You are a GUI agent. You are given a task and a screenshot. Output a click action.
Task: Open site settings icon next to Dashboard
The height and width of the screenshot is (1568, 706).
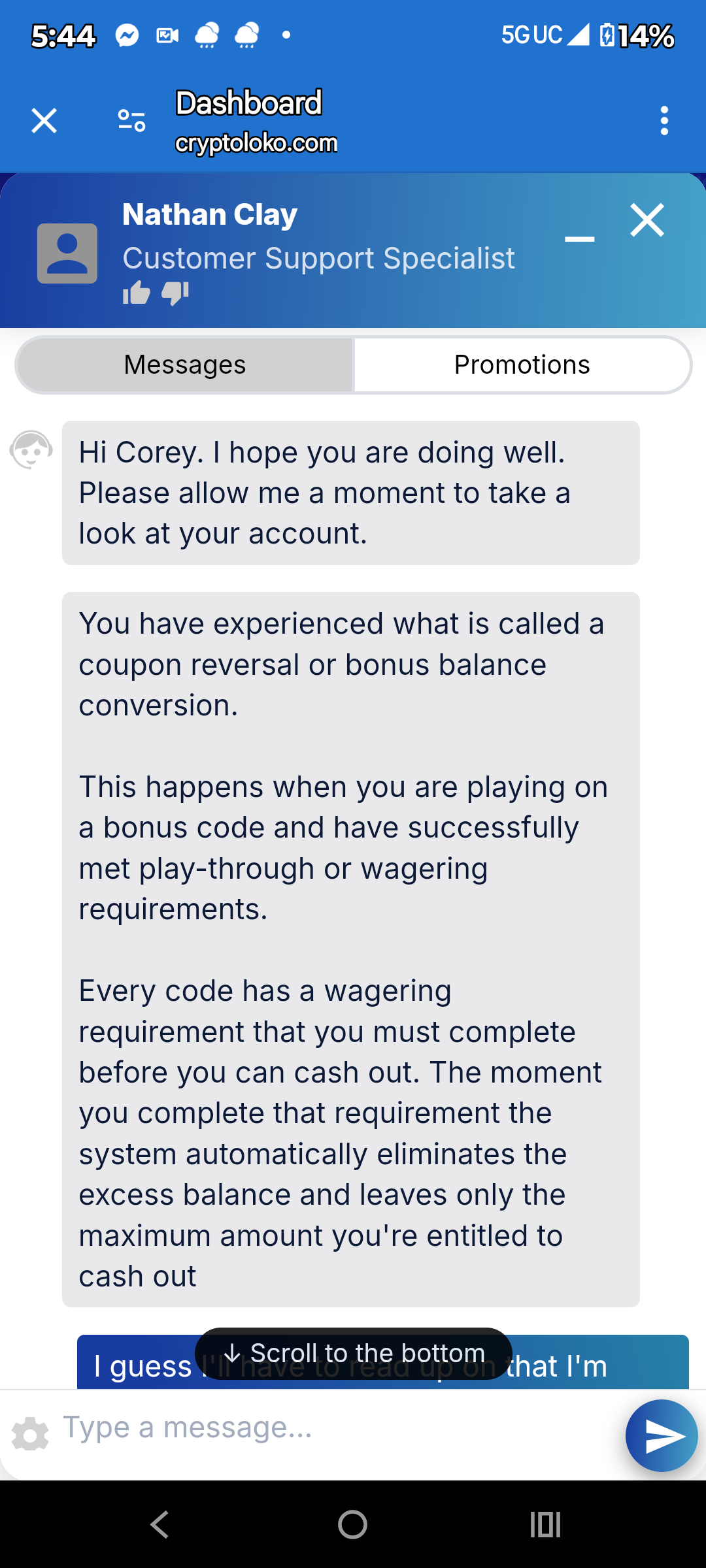pos(131,121)
